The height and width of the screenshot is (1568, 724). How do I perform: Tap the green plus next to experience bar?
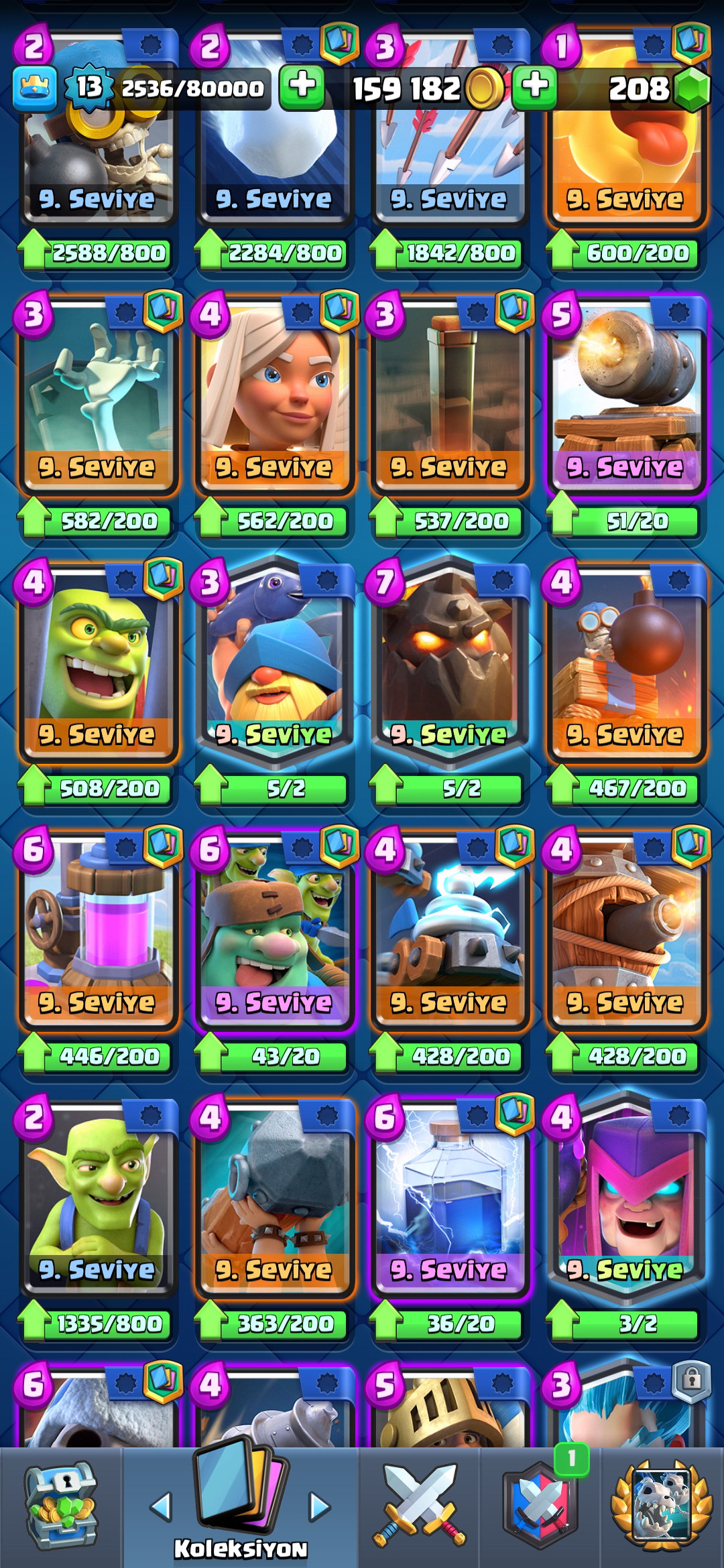coord(302,87)
